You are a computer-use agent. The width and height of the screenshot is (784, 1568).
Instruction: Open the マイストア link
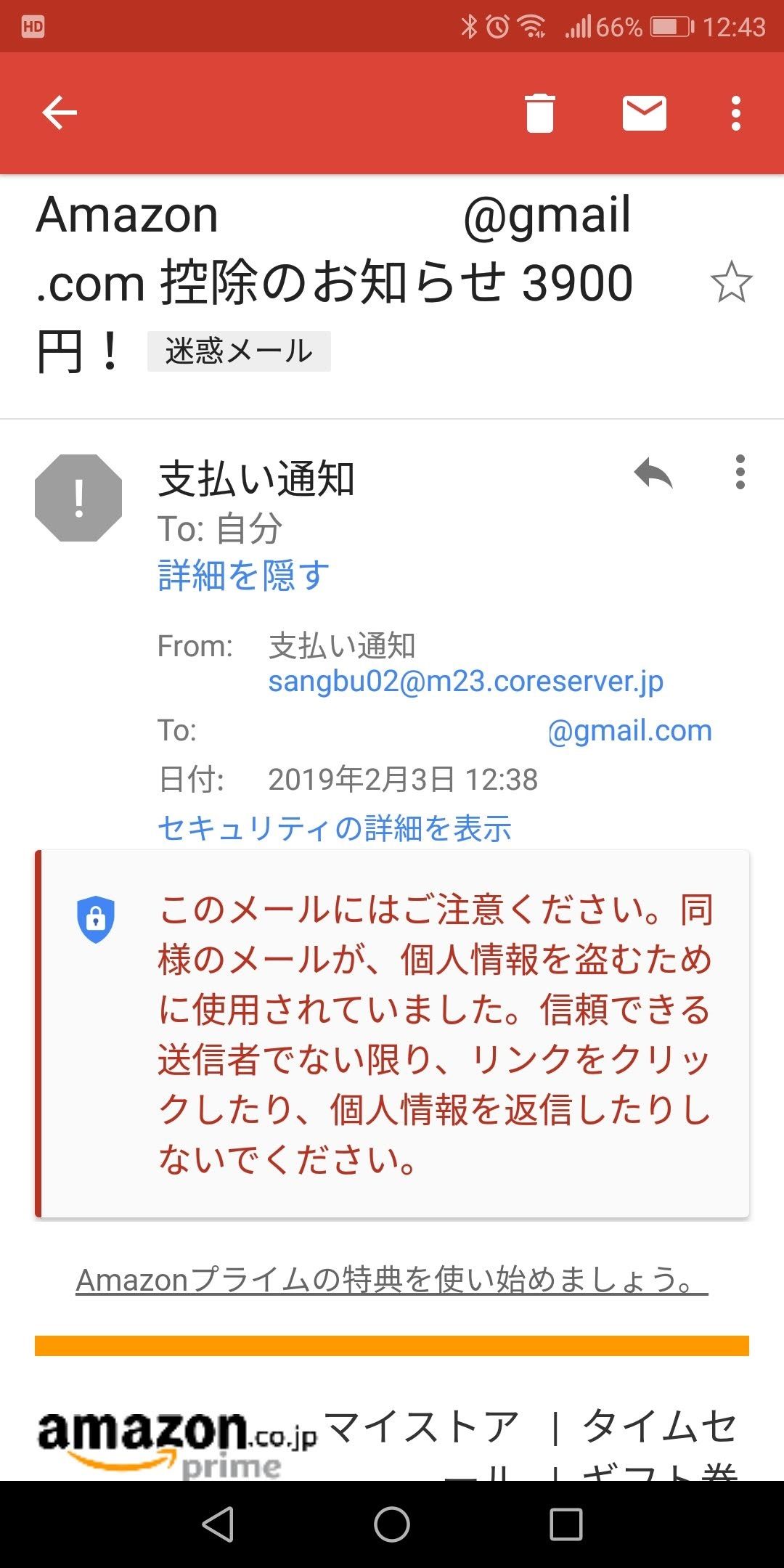tap(422, 1426)
